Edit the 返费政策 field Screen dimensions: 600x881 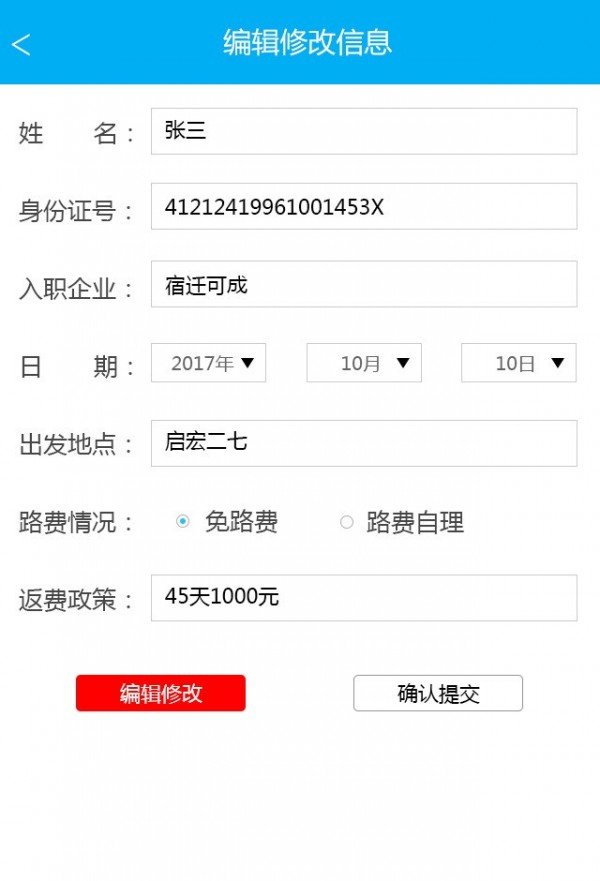[363, 598]
